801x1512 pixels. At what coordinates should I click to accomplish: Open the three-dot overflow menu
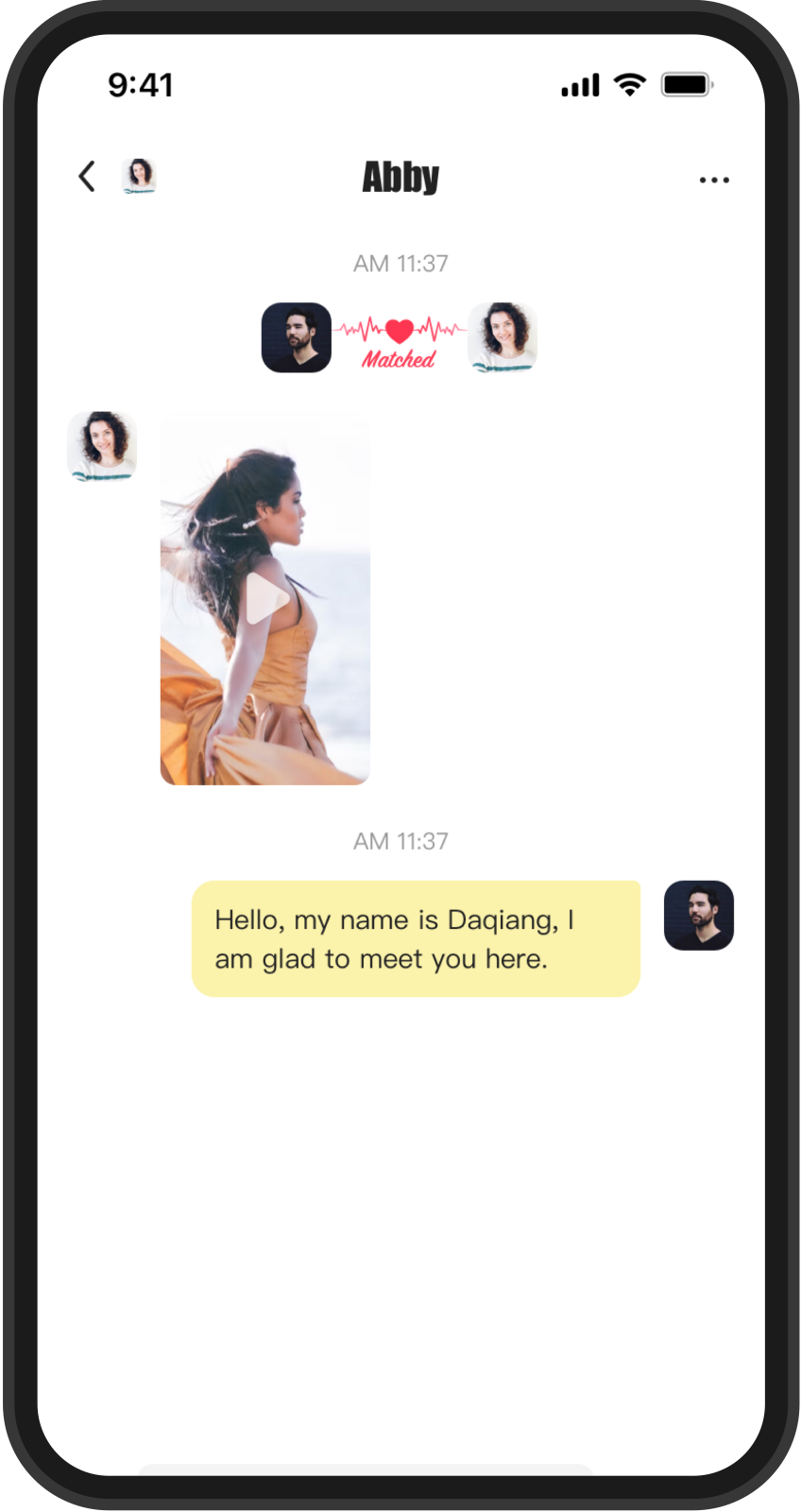pyautogui.click(x=714, y=180)
